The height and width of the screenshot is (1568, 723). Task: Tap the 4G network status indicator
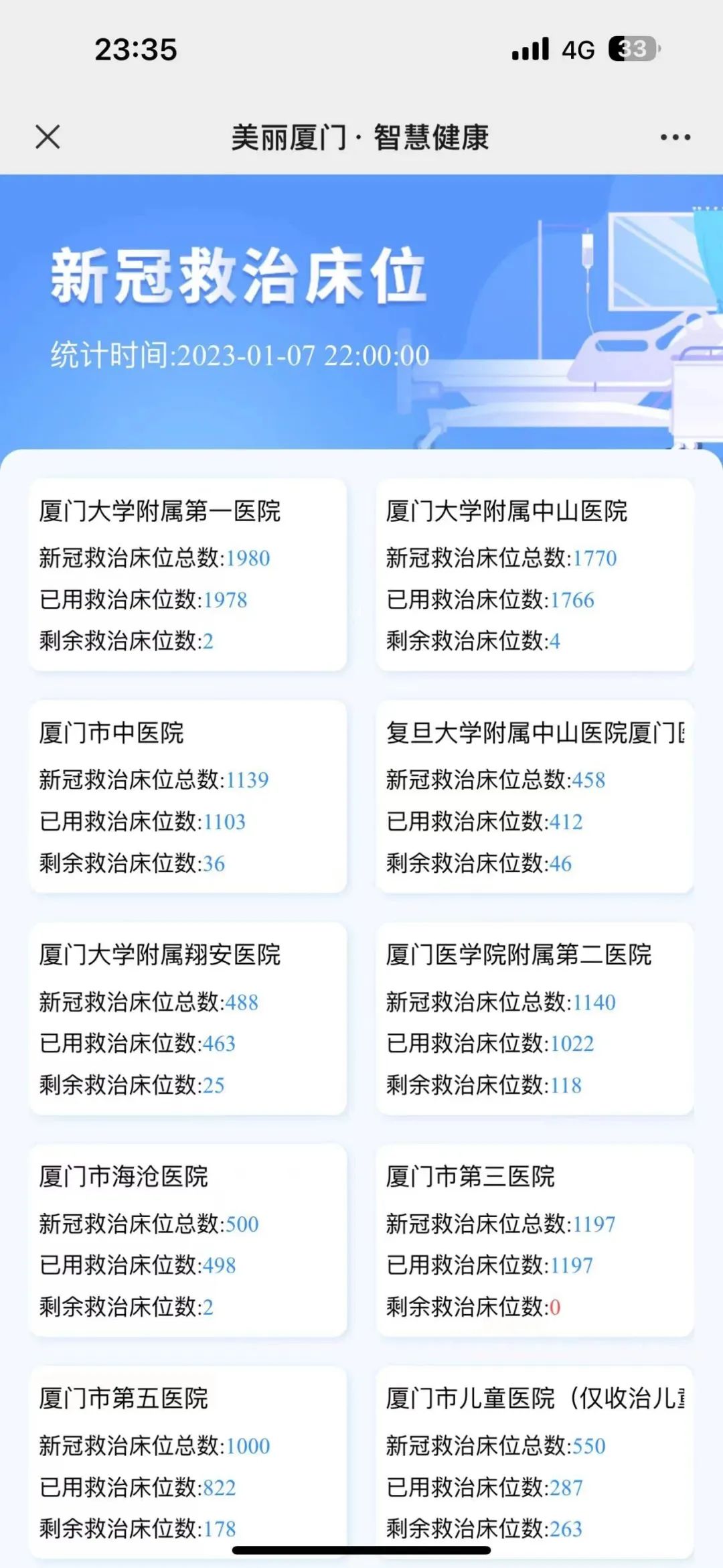[x=577, y=50]
